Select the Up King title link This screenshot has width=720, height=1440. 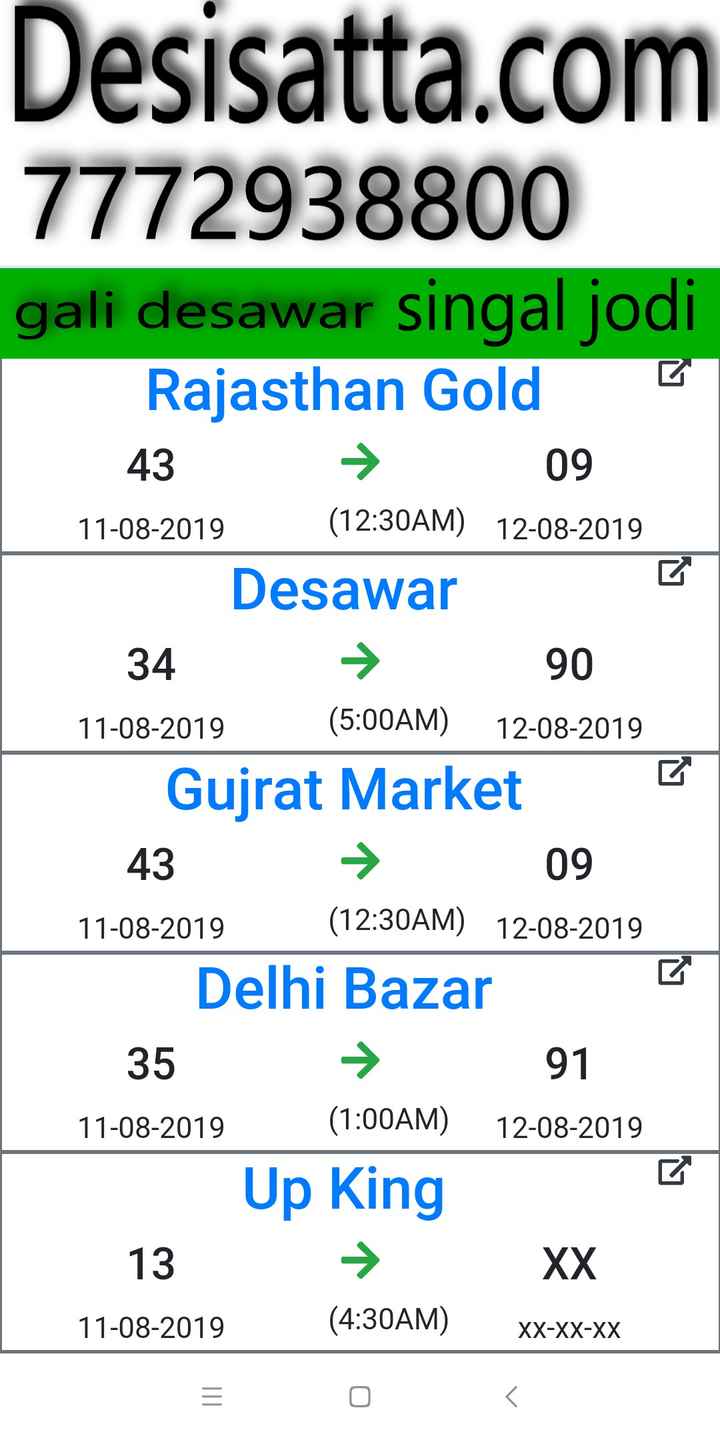tap(343, 1189)
